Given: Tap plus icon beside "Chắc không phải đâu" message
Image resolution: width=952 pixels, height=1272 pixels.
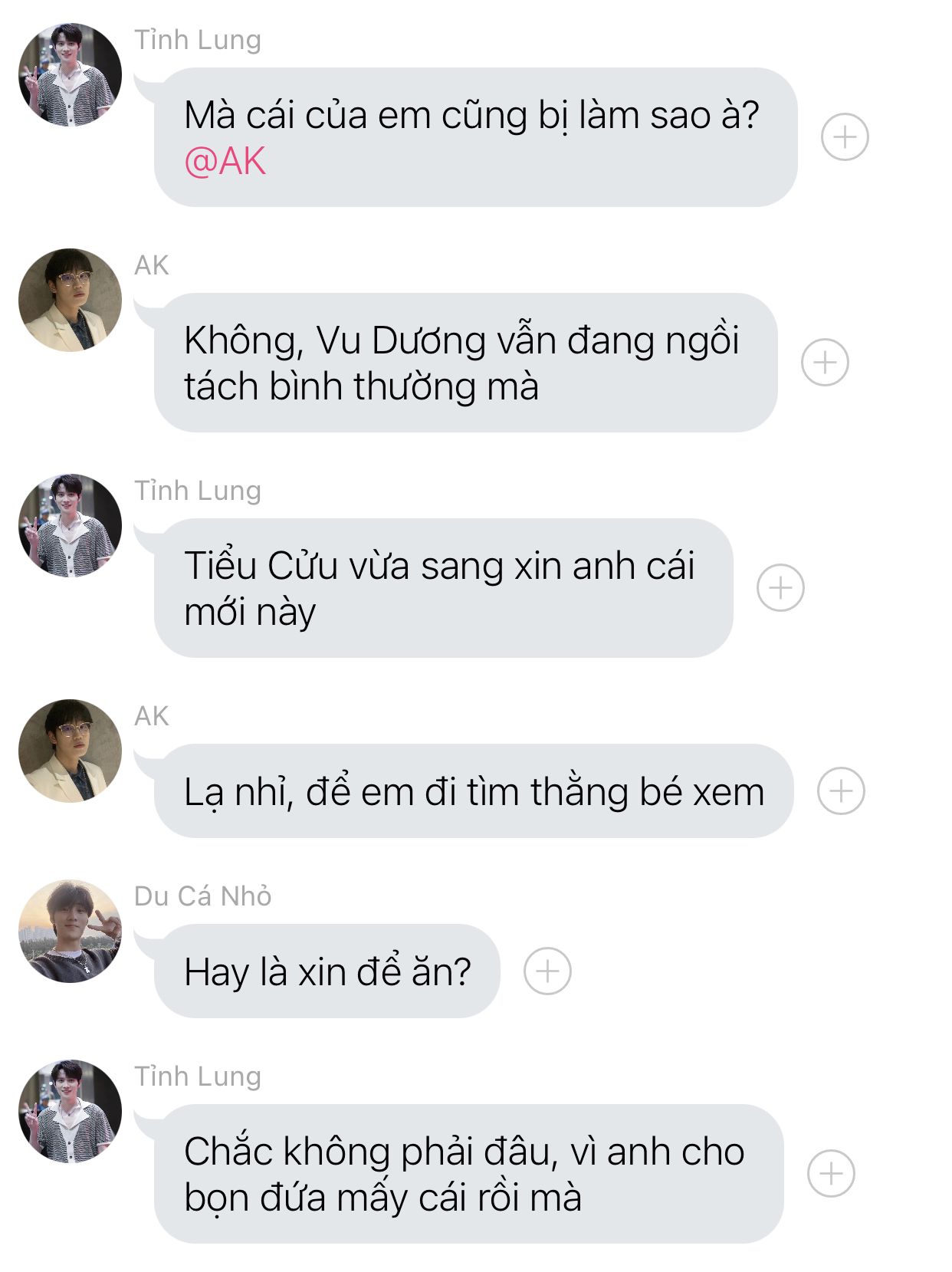Looking at the screenshot, I should [830, 1173].
